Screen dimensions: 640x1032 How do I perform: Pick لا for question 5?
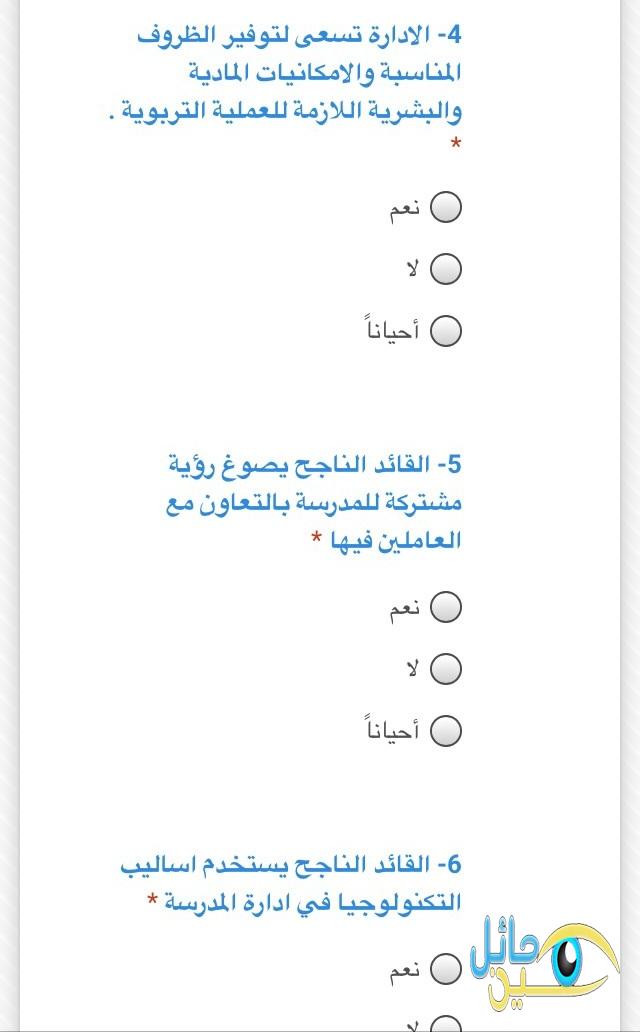tap(446, 669)
